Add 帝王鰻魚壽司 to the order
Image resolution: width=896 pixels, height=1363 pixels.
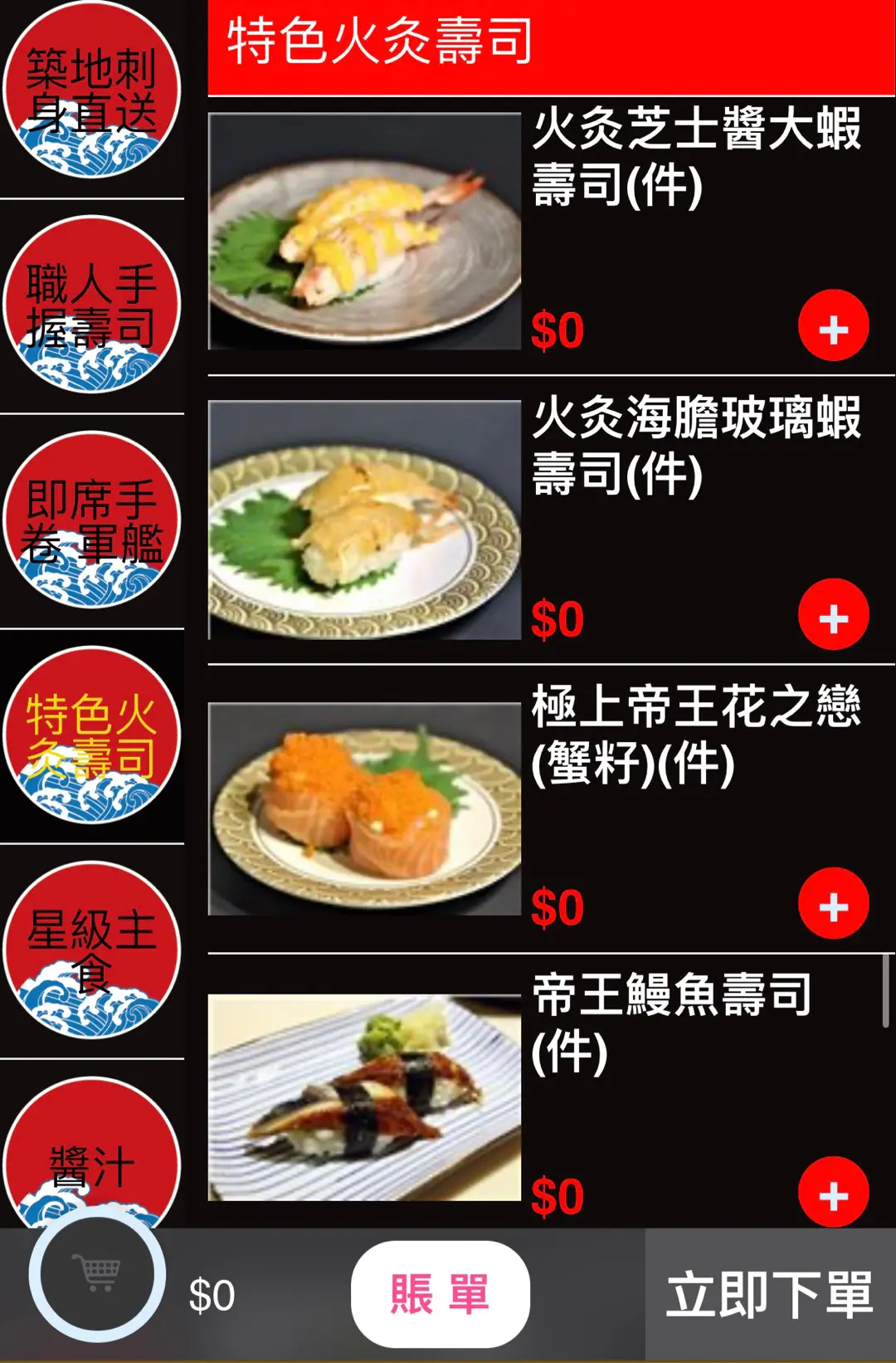click(833, 1193)
